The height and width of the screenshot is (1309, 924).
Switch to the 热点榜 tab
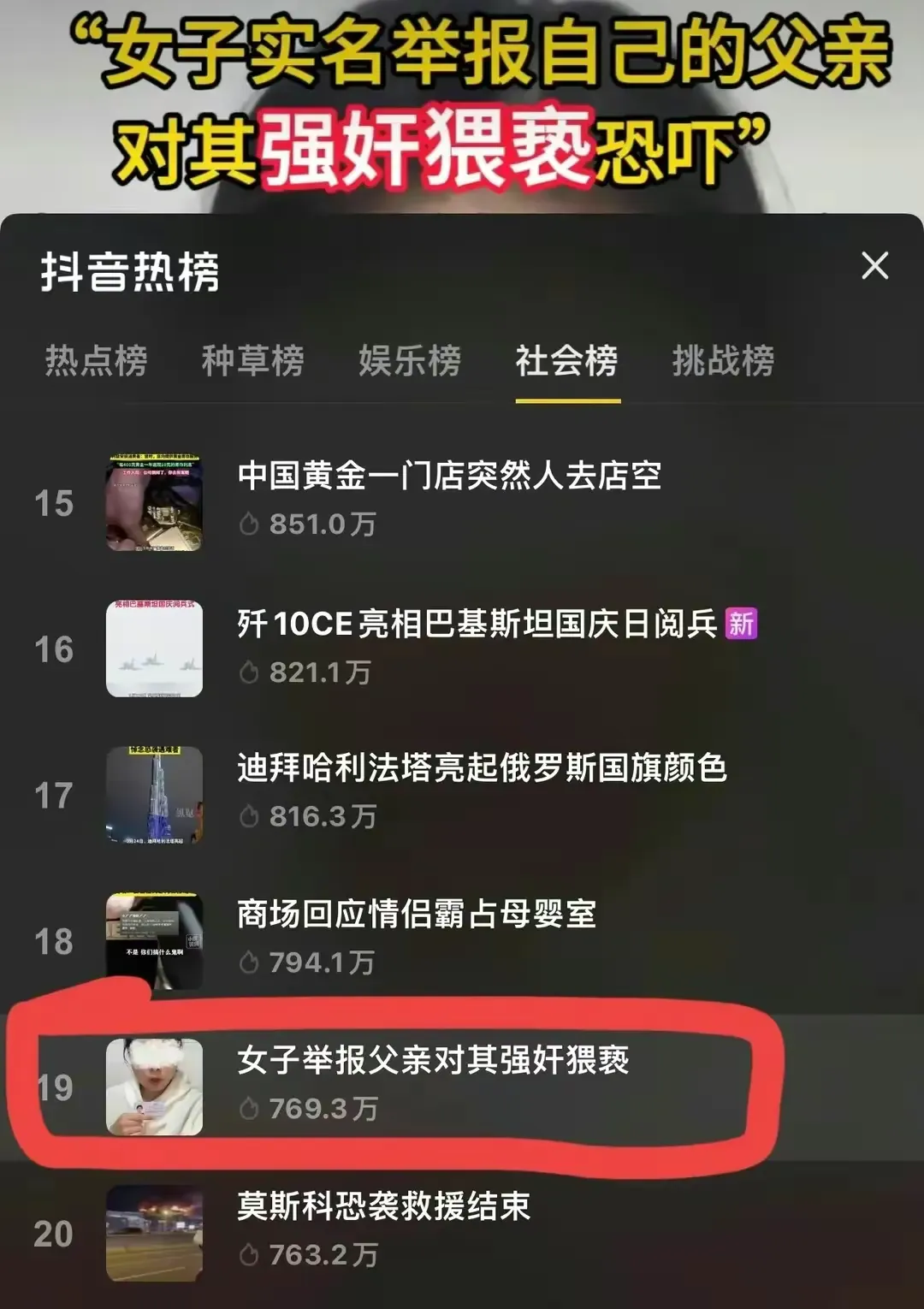point(96,360)
